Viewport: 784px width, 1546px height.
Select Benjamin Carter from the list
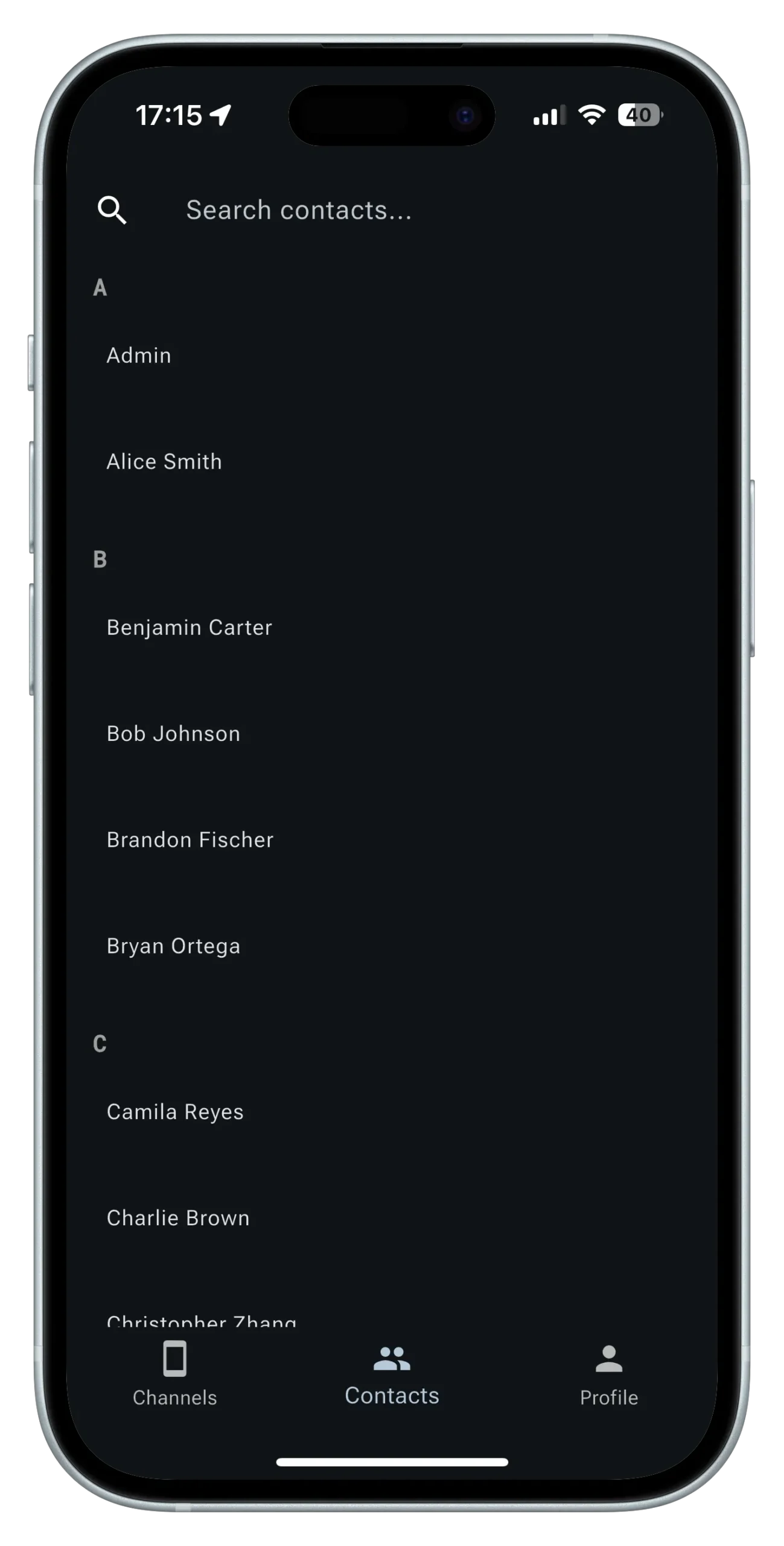(x=190, y=628)
